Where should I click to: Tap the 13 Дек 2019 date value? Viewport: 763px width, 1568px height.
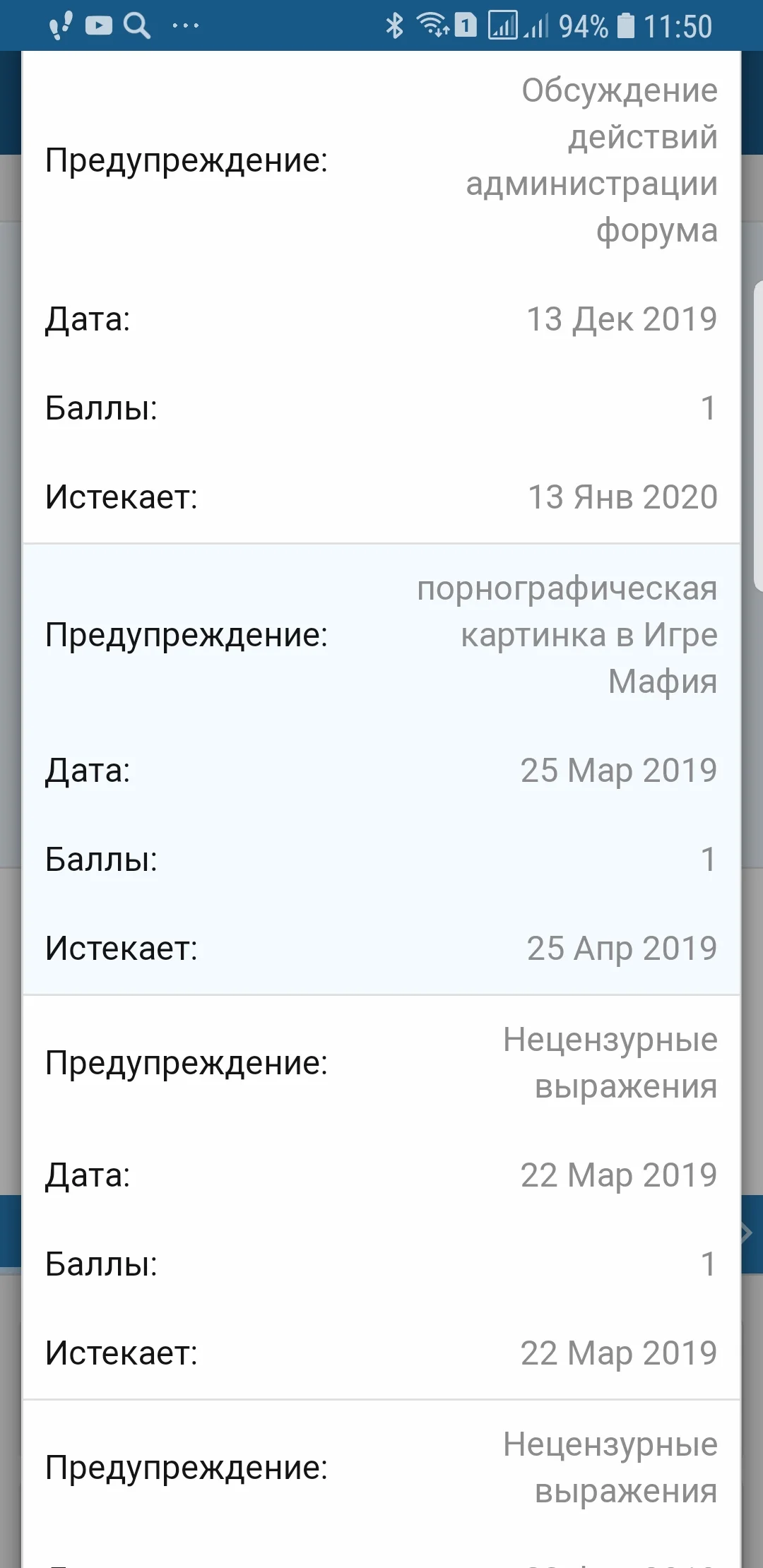point(622,320)
